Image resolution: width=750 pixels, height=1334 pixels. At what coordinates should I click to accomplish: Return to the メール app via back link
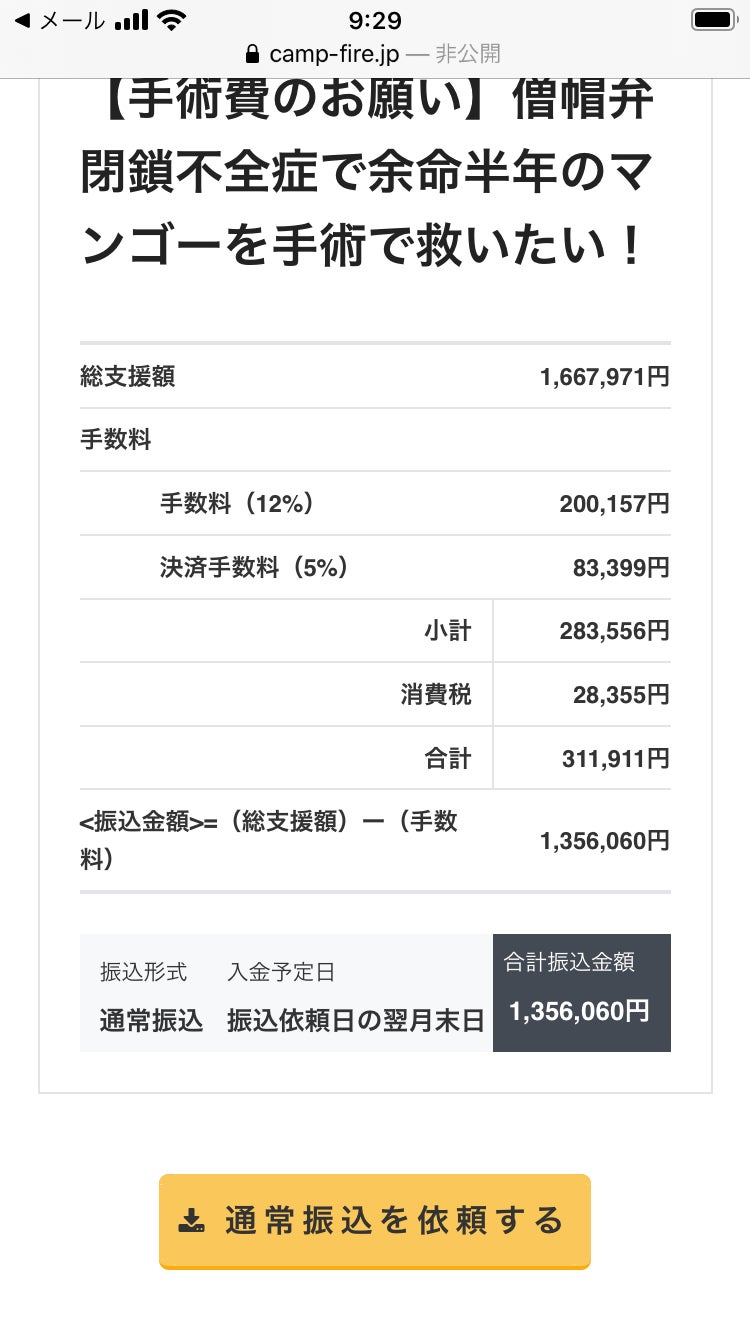[60, 20]
